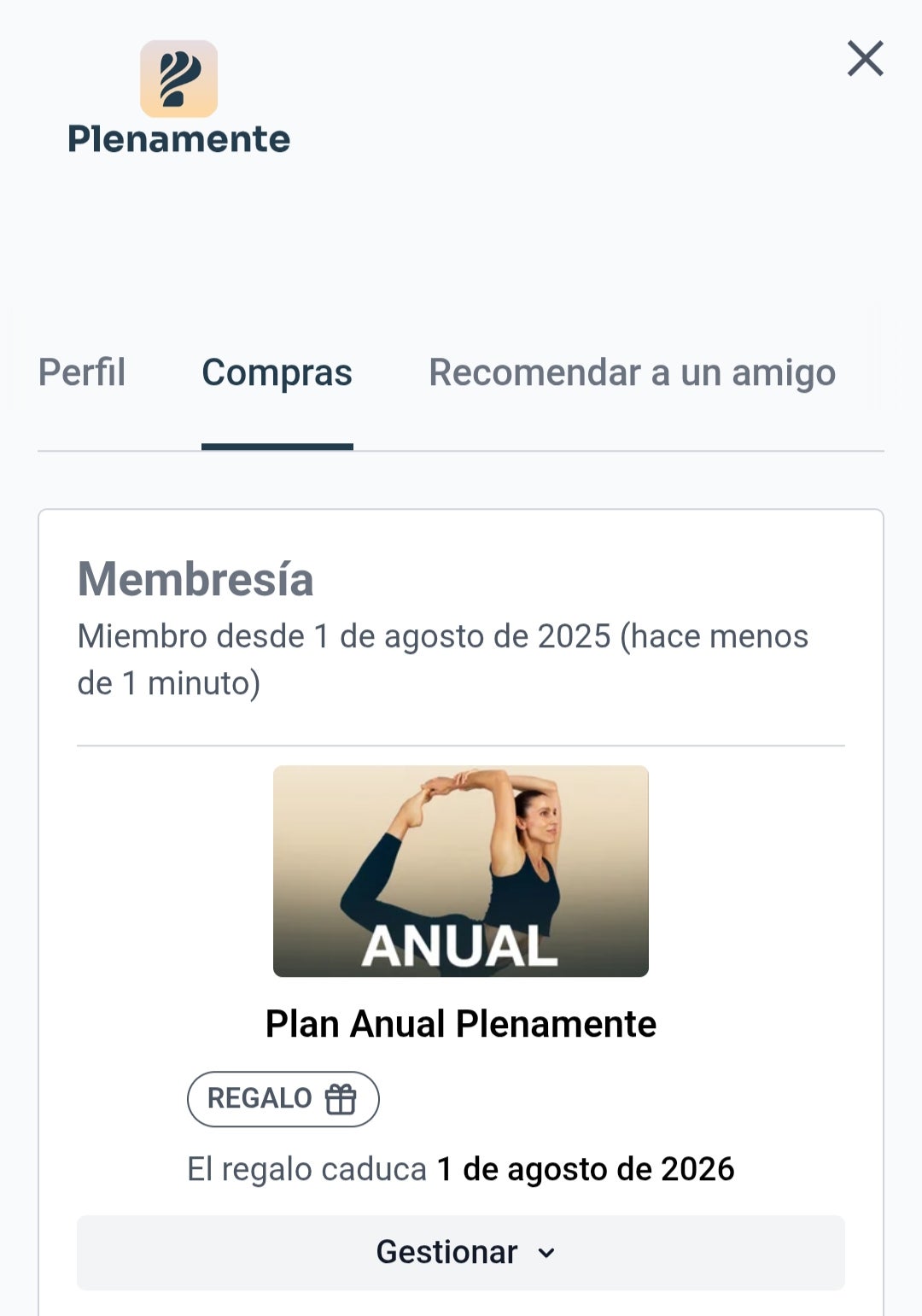The width and height of the screenshot is (922, 1316).
Task: Switch to the Perfil tab
Action: 82,373
